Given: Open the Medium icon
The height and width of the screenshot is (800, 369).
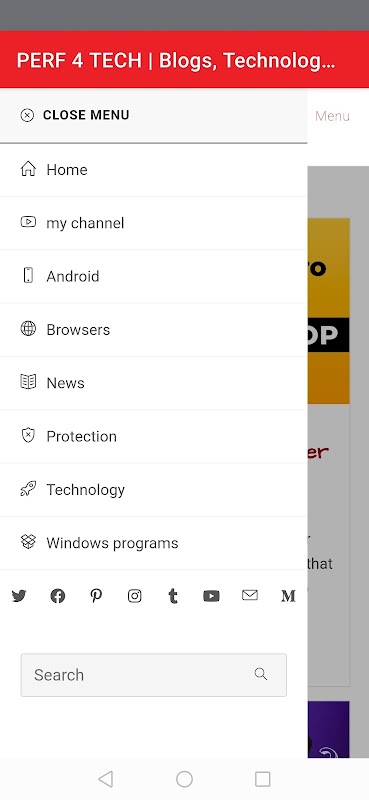Looking at the screenshot, I should pos(288,595).
